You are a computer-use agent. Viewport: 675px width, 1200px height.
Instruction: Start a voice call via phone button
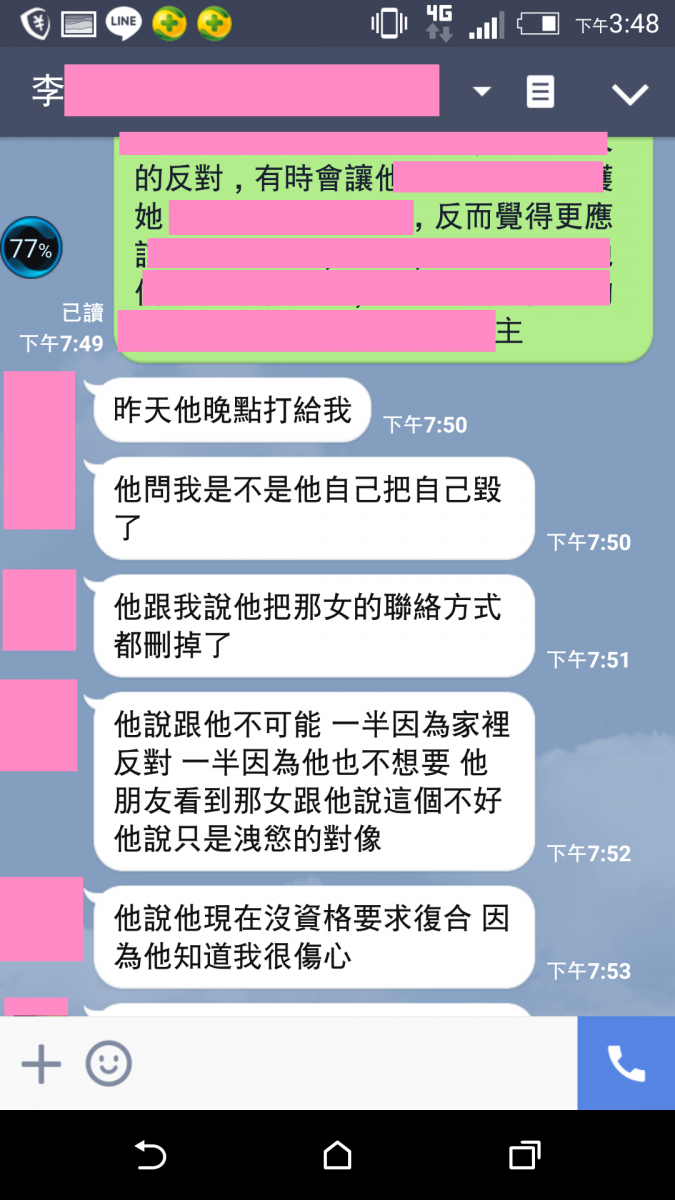(626, 1064)
